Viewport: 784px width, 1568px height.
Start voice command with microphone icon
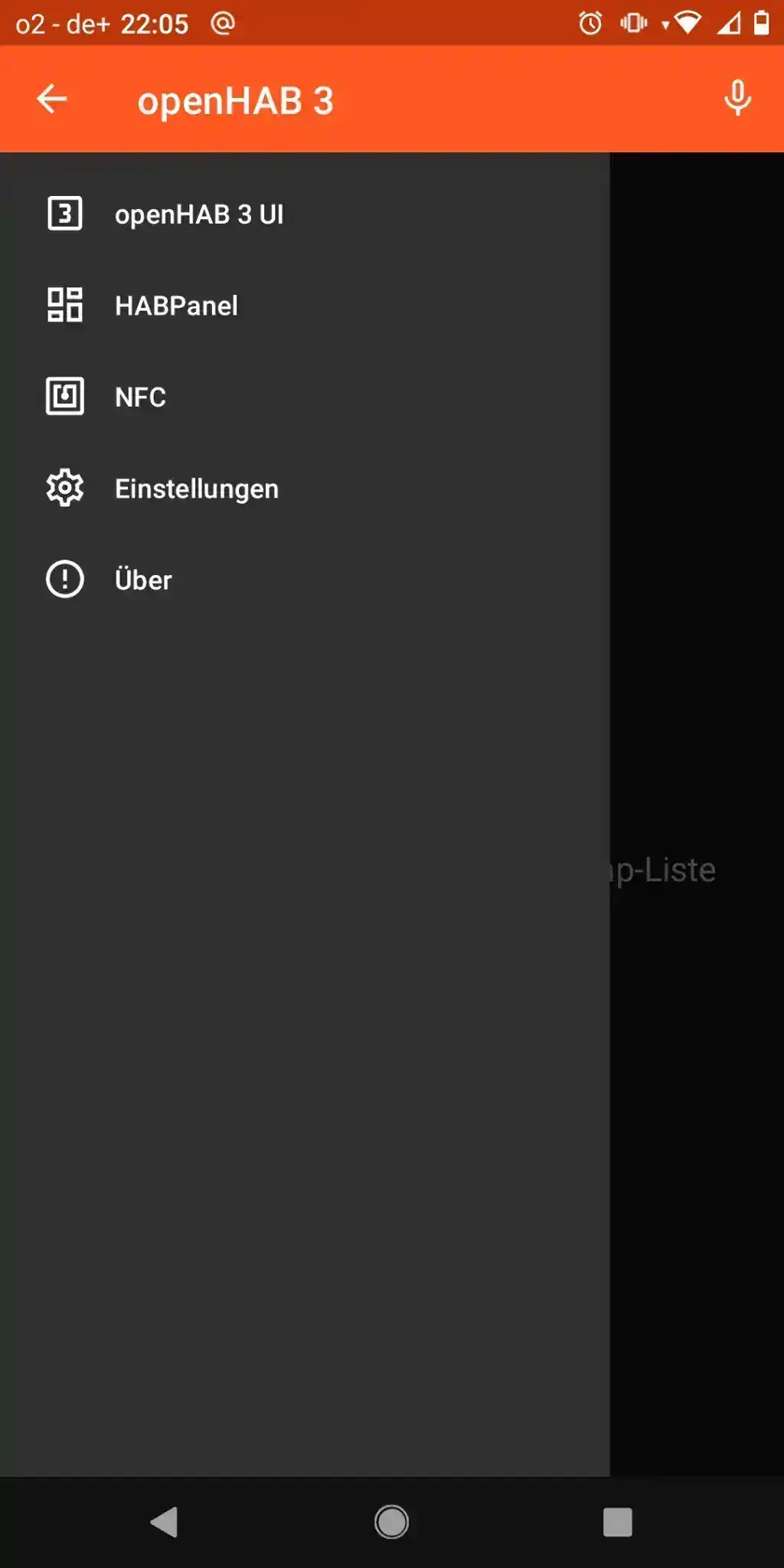[737, 99]
